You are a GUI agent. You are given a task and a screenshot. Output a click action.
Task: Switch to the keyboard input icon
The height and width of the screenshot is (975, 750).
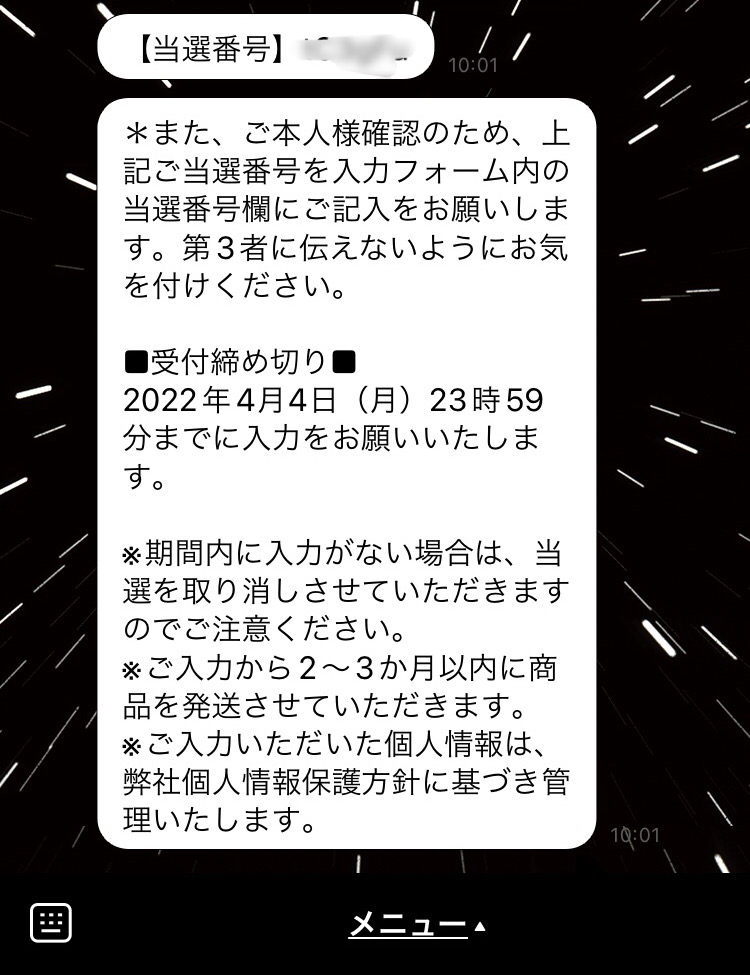51,923
